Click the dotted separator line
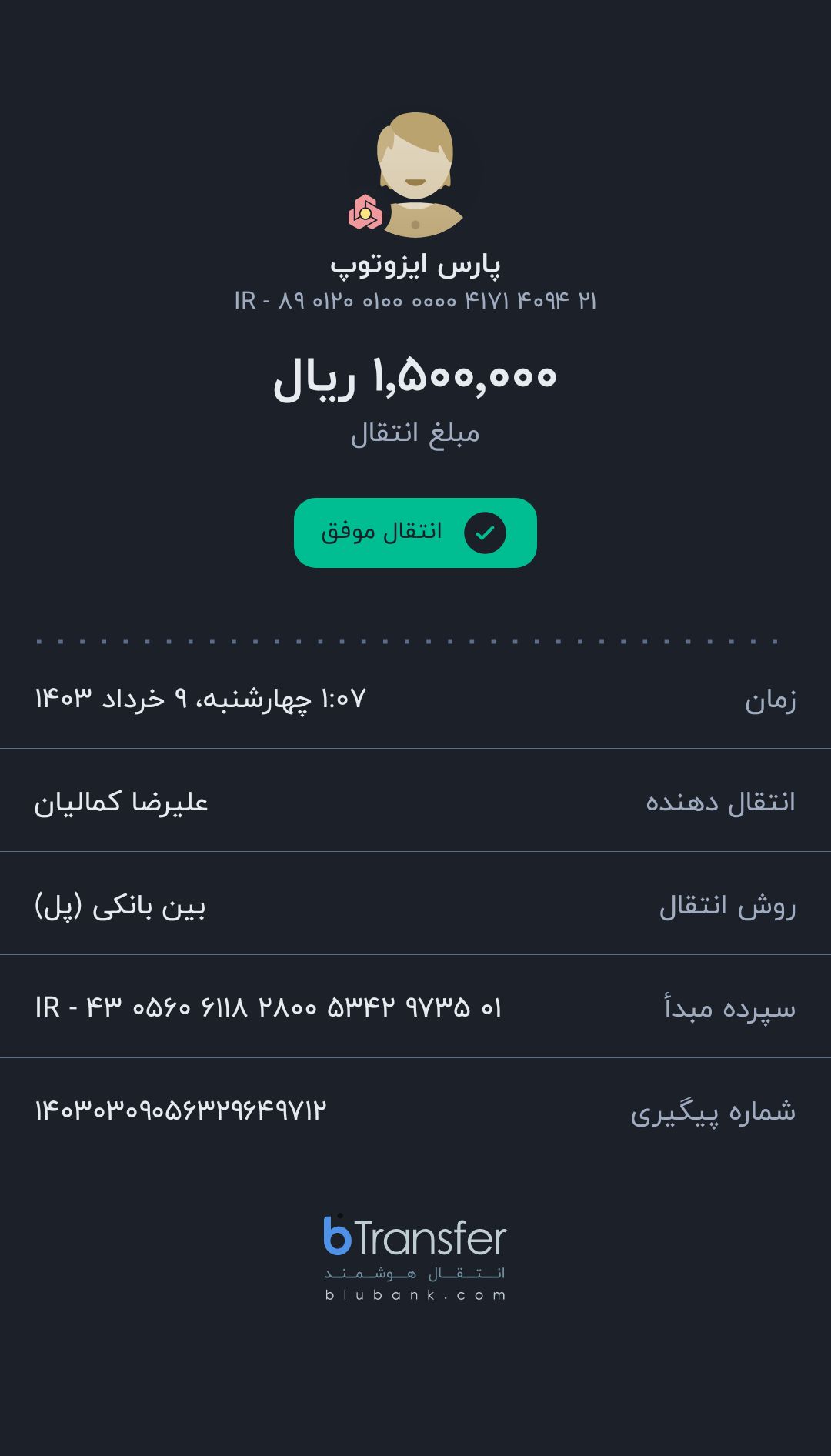Image resolution: width=831 pixels, height=1456 pixels. [x=415, y=640]
